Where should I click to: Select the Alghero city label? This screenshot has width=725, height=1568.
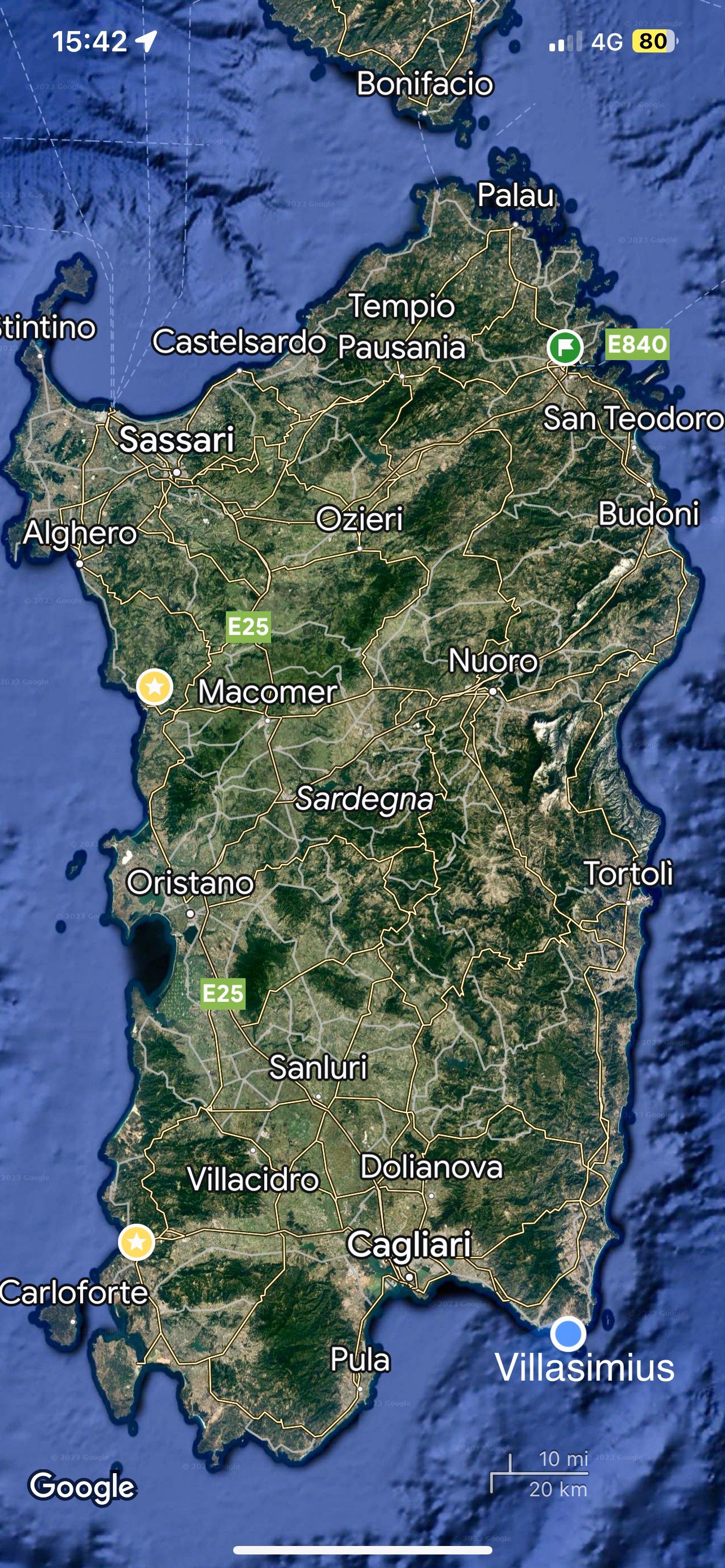coord(80,533)
